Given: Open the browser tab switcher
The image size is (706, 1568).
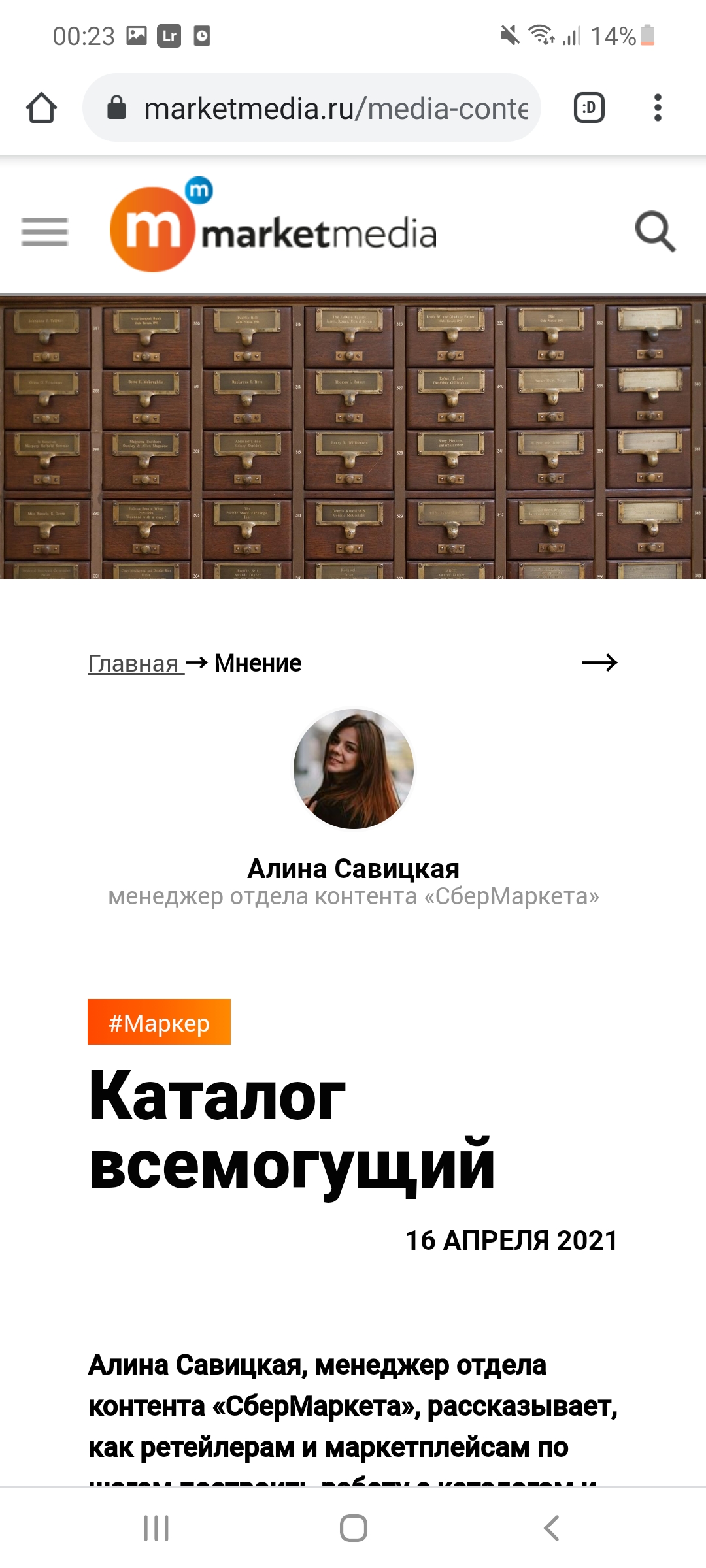Looking at the screenshot, I should pos(589,108).
